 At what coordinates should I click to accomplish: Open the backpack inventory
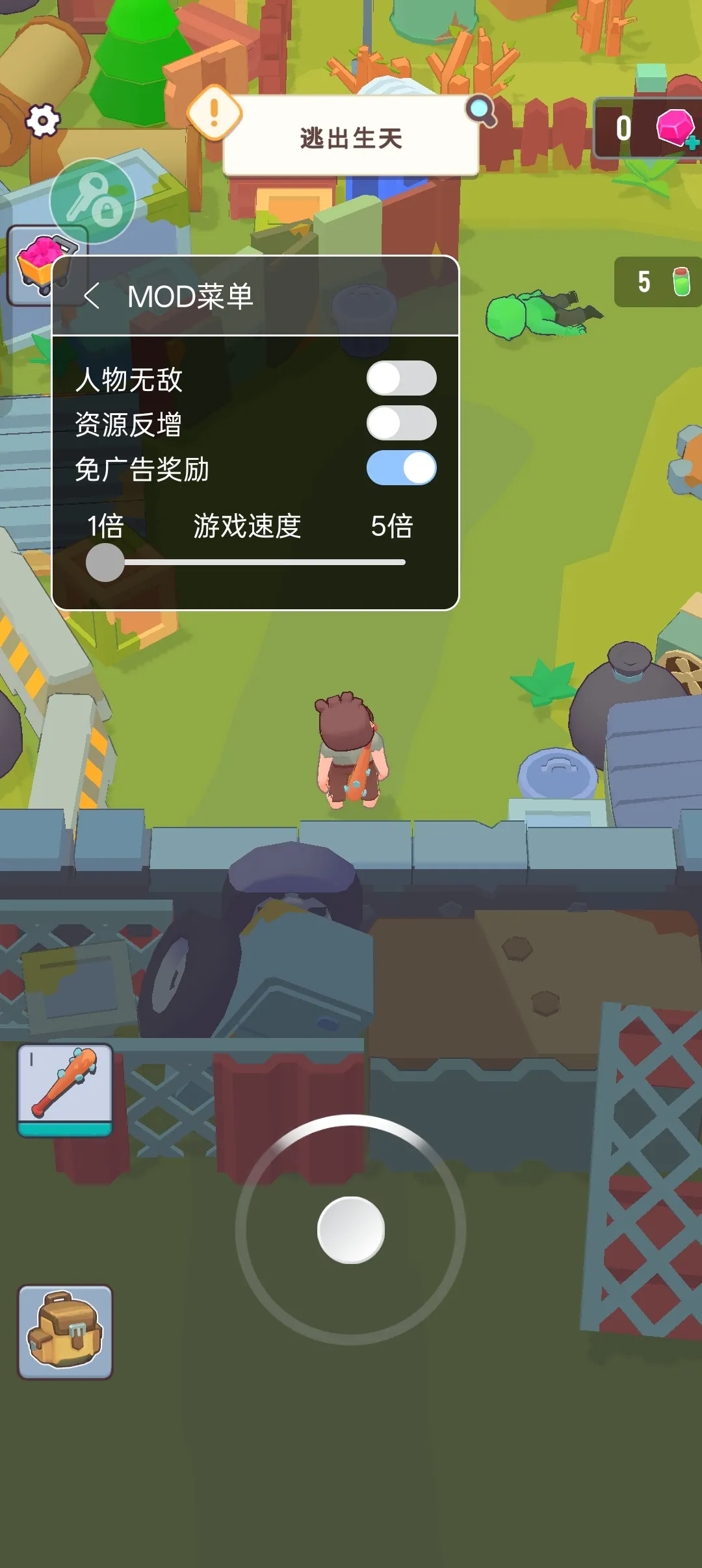pyautogui.click(x=65, y=1332)
